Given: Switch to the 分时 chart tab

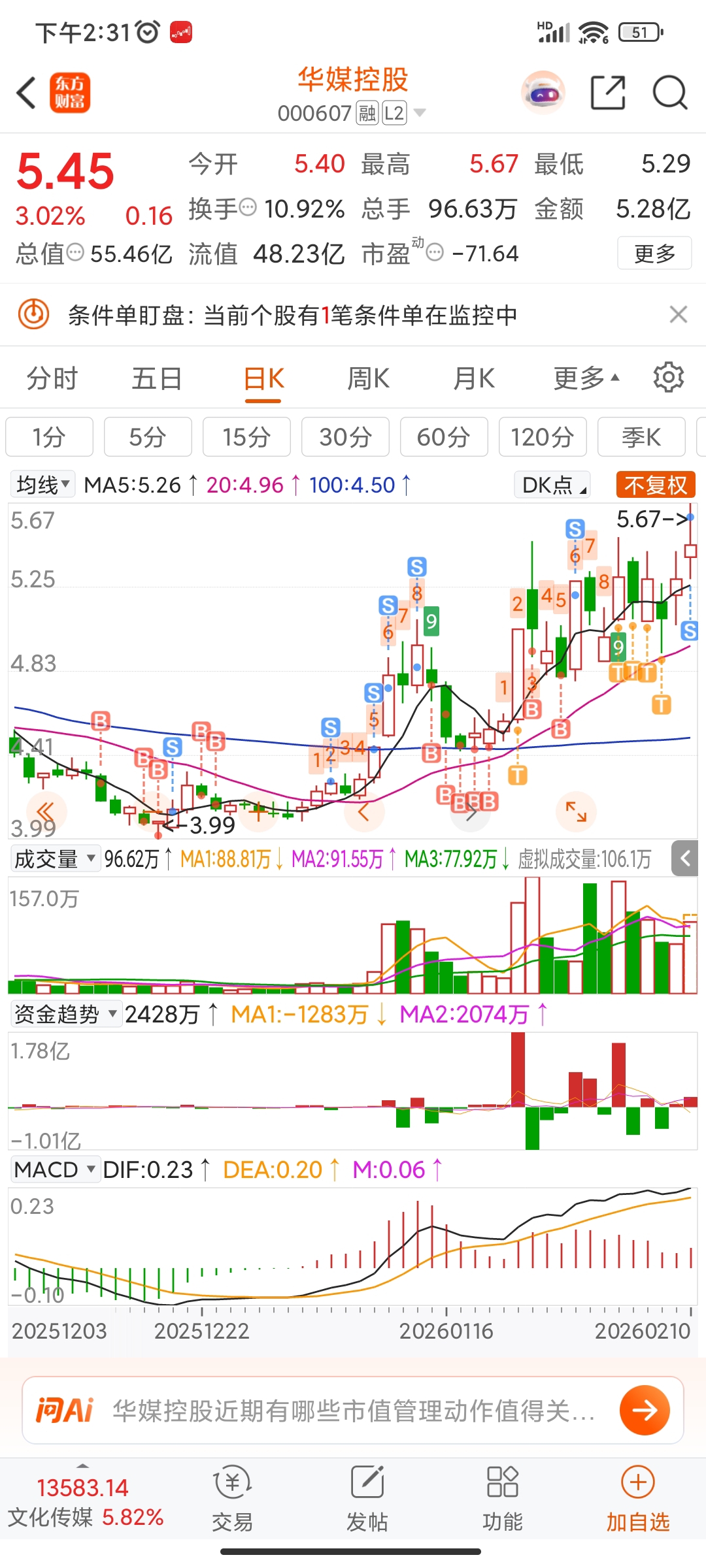Looking at the screenshot, I should coord(52,378).
